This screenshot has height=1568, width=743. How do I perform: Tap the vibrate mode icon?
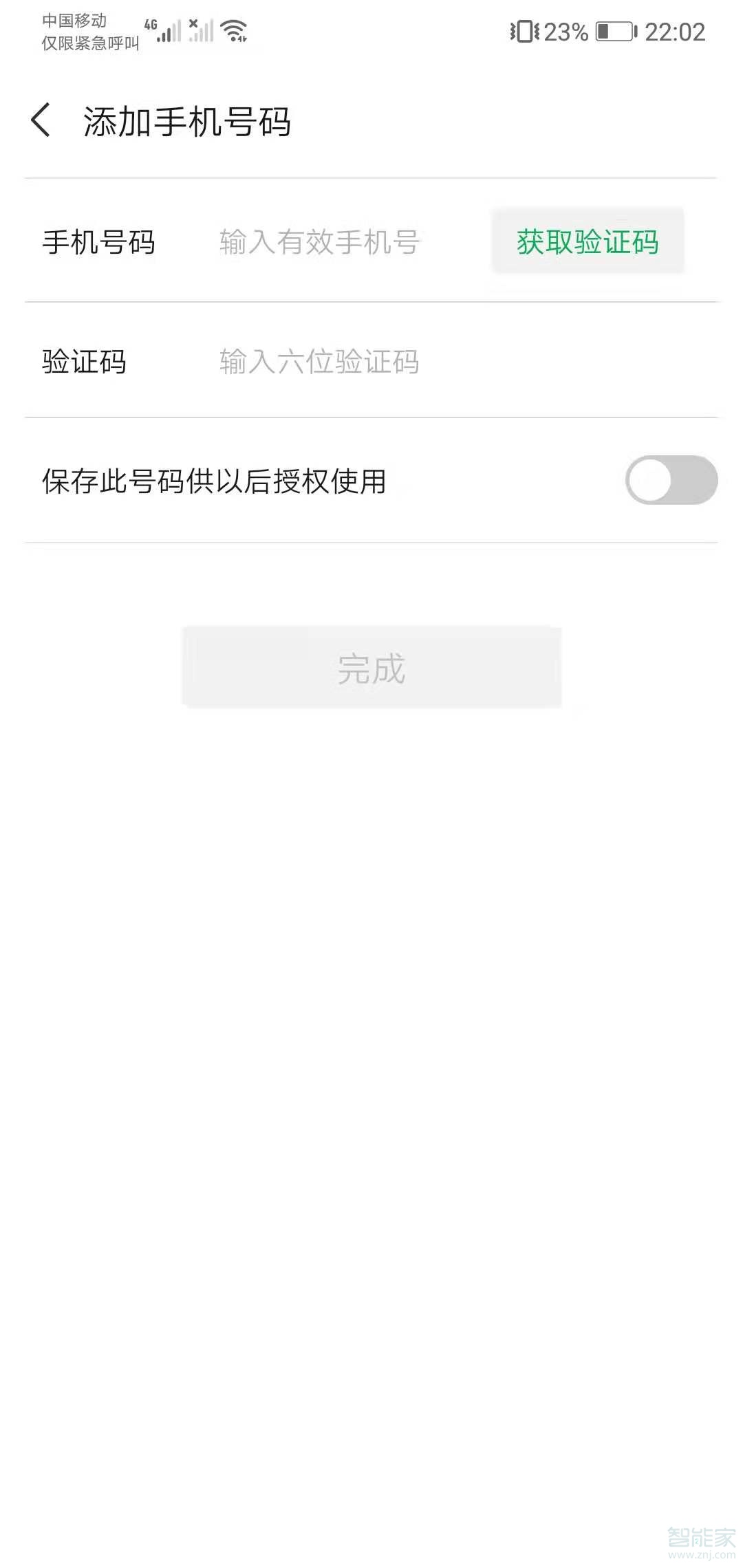[x=525, y=30]
